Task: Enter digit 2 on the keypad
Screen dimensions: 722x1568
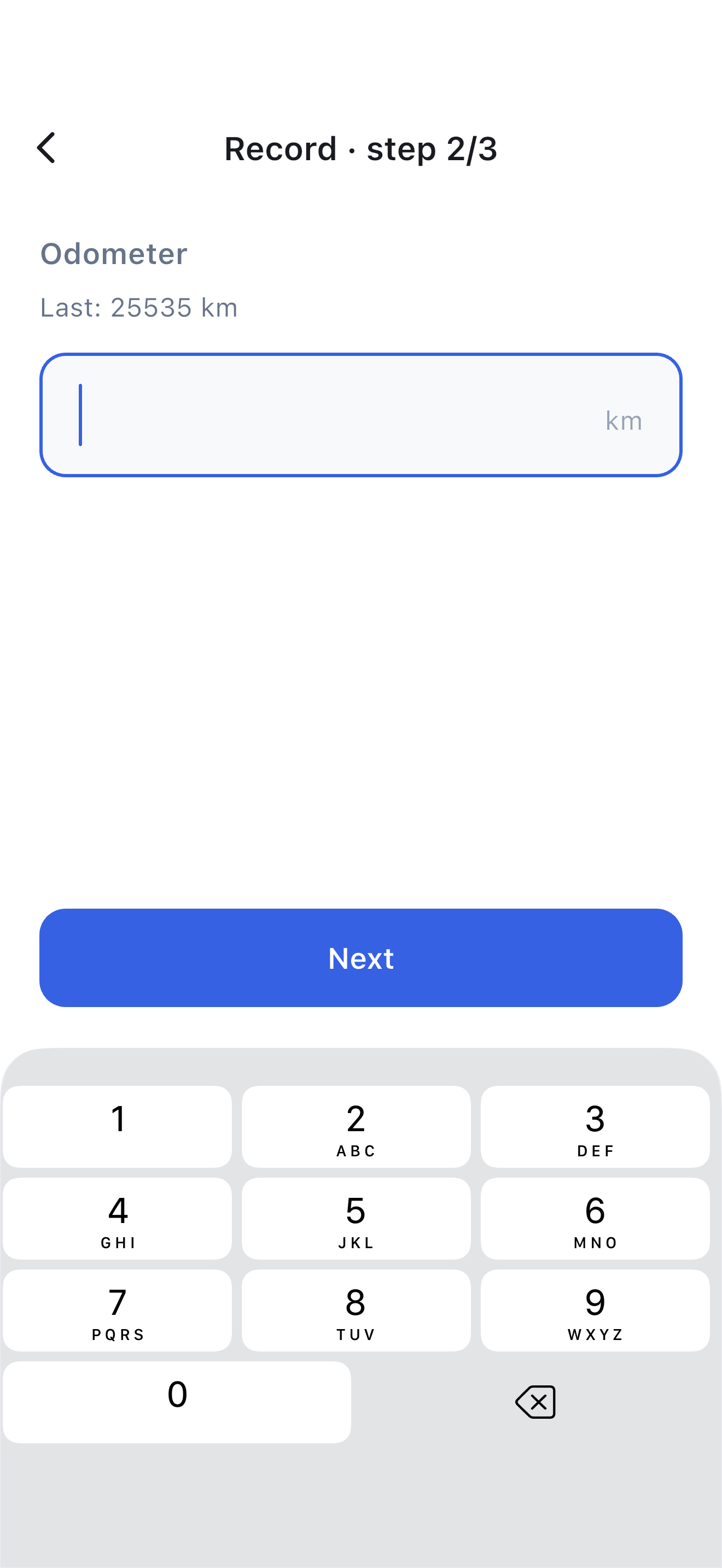Action: pos(356,1127)
